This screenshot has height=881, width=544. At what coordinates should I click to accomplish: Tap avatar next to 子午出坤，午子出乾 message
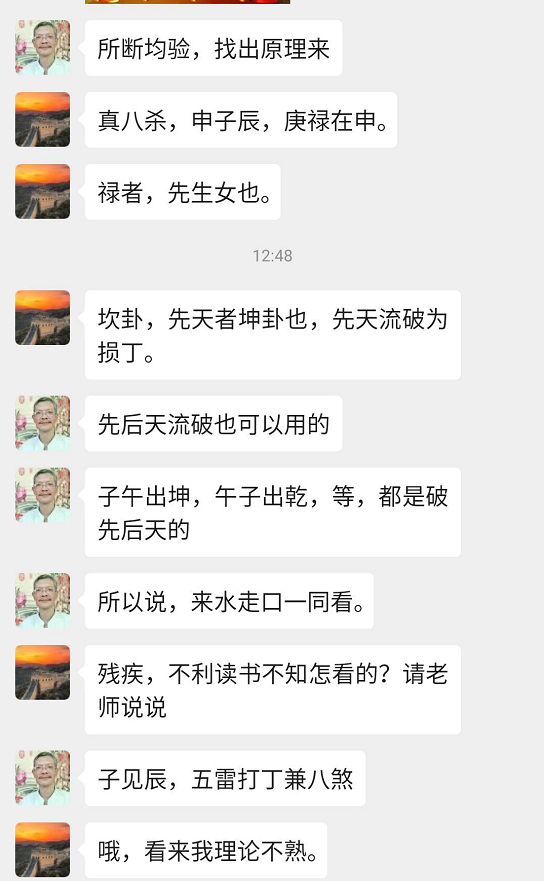click(x=43, y=495)
